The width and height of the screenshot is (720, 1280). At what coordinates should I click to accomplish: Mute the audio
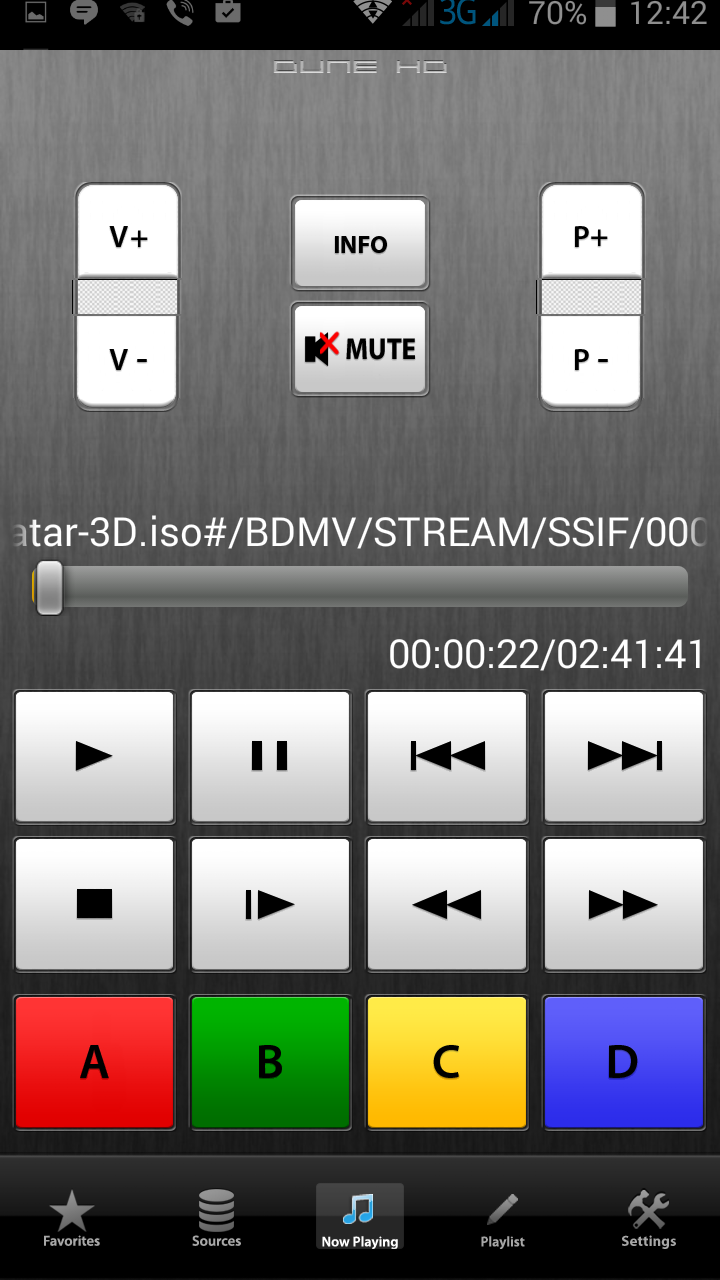(360, 349)
